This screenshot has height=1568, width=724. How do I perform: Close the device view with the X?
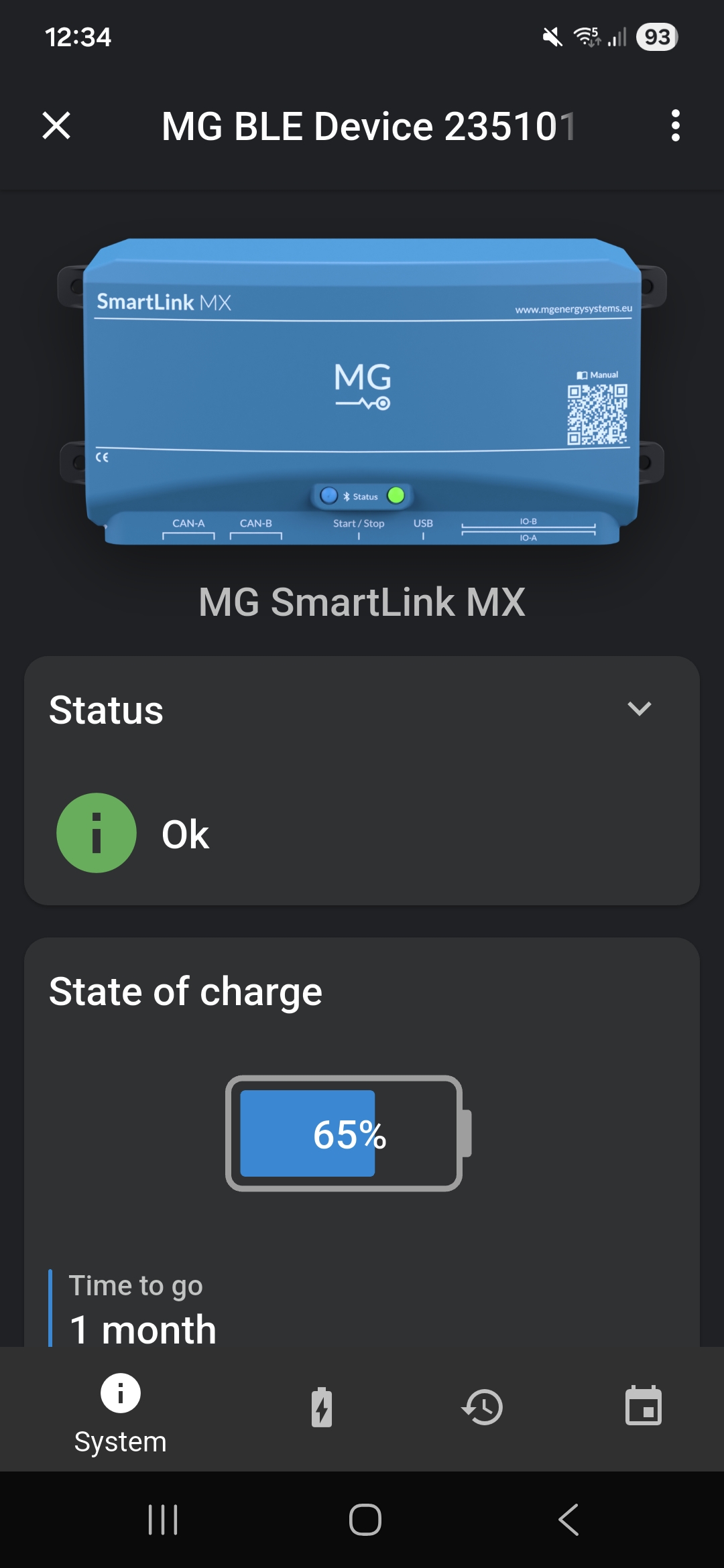click(58, 125)
